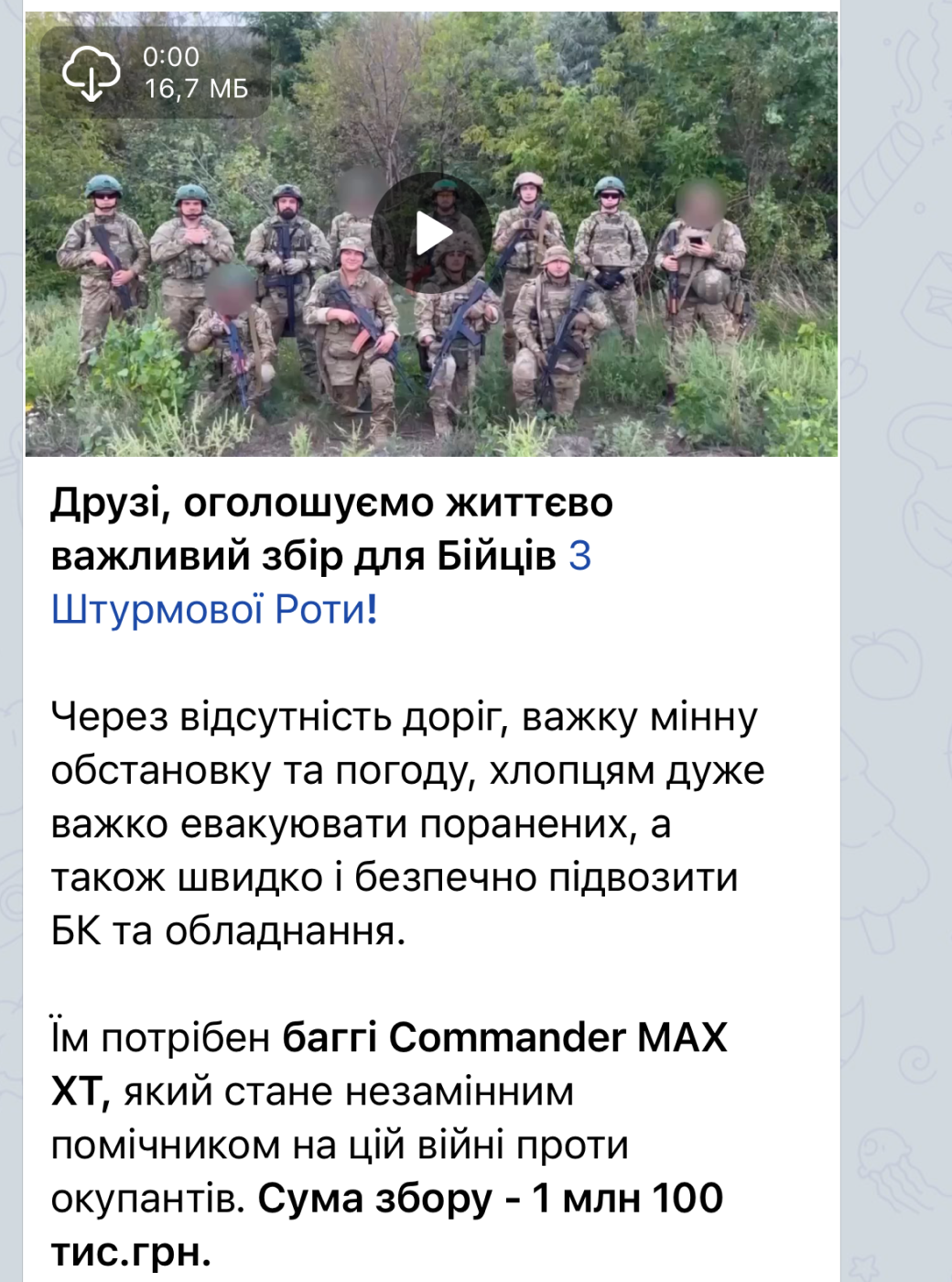Download the 16,7 МБ video
This screenshot has width=952, height=1282.
tap(91, 73)
